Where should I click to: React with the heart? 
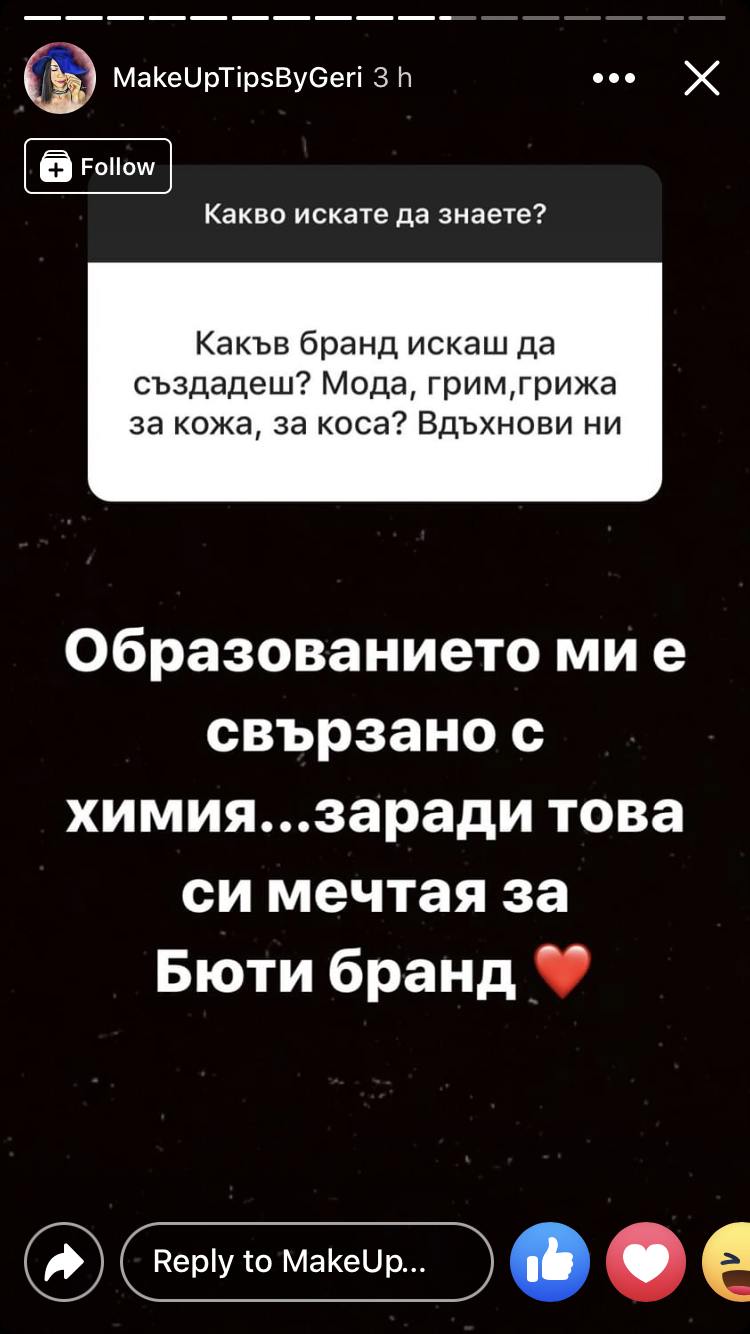[x=646, y=1262]
